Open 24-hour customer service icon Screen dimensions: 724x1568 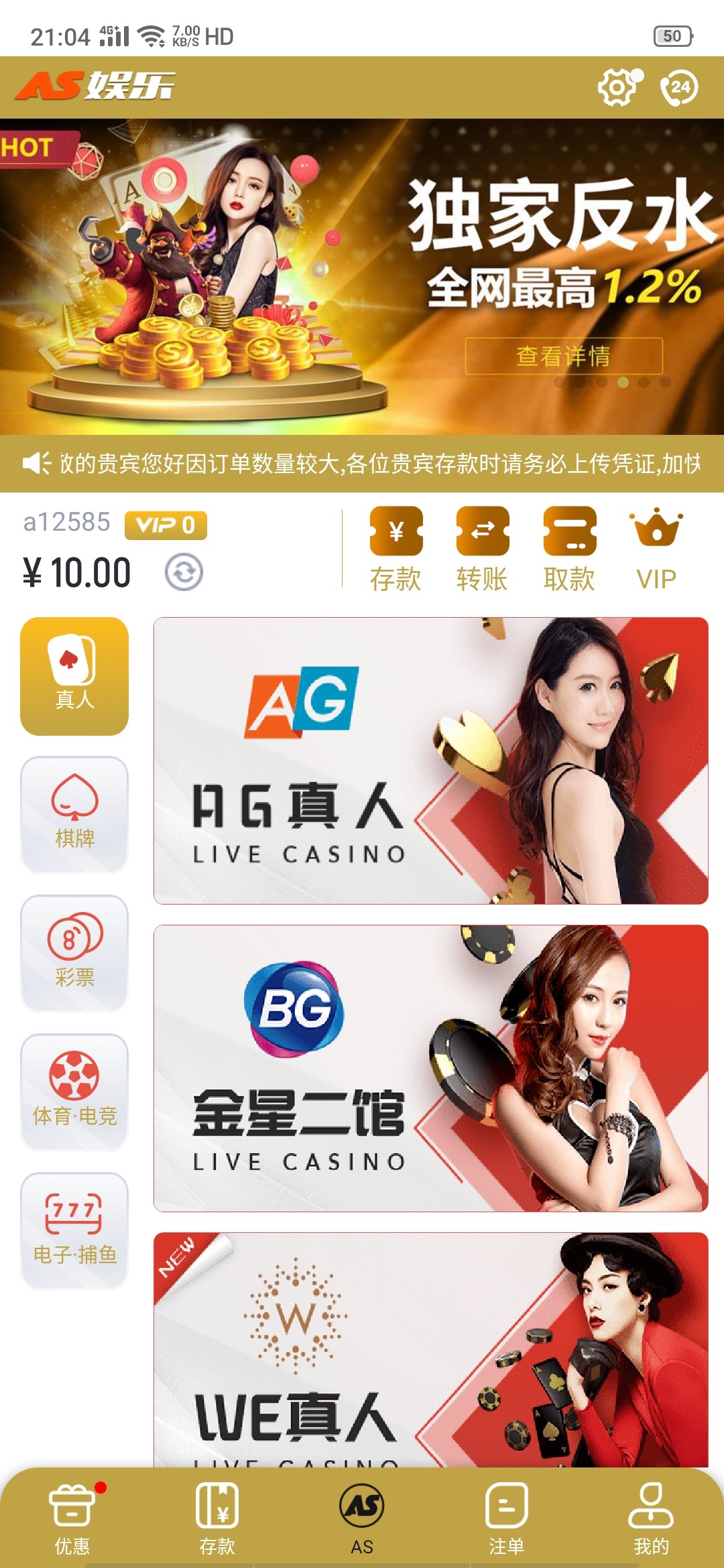679,88
